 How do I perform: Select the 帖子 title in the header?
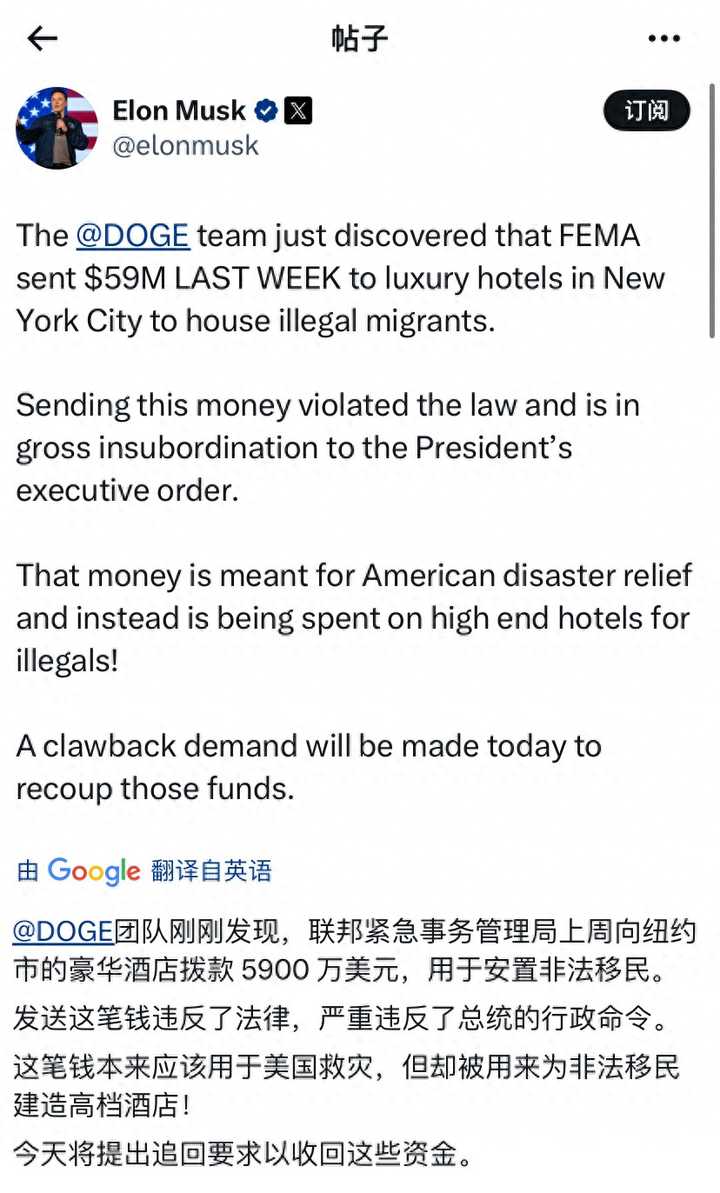point(360,38)
